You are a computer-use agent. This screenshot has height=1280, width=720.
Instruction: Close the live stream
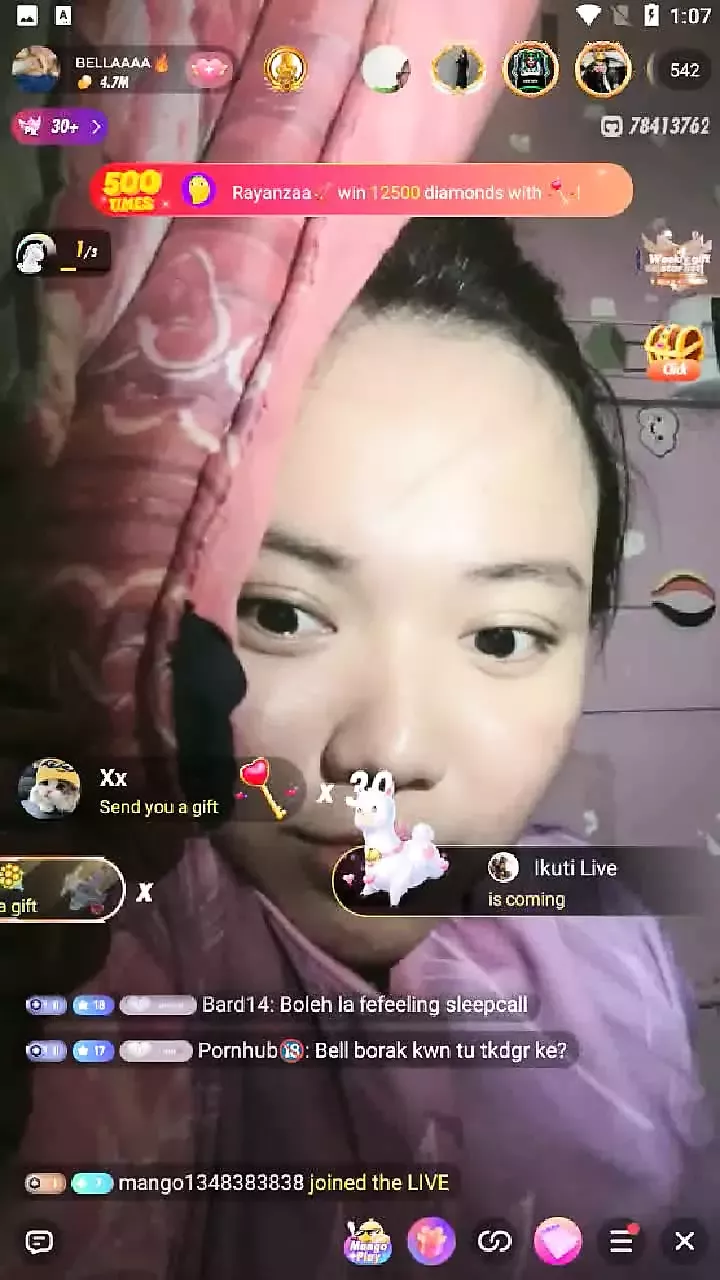coord(684,1242)
